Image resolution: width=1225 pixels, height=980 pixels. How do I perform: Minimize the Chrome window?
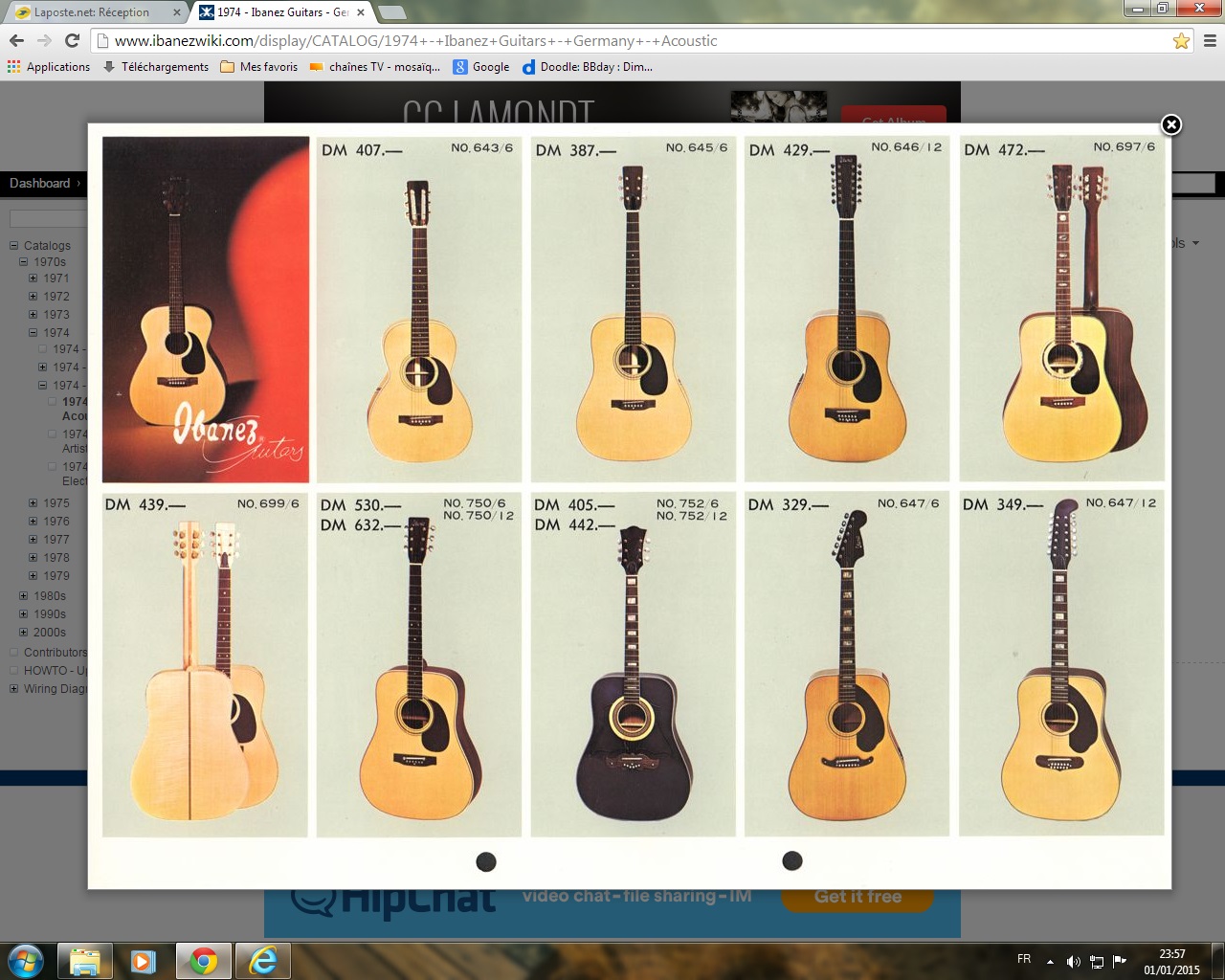[x=1138, y=9]
